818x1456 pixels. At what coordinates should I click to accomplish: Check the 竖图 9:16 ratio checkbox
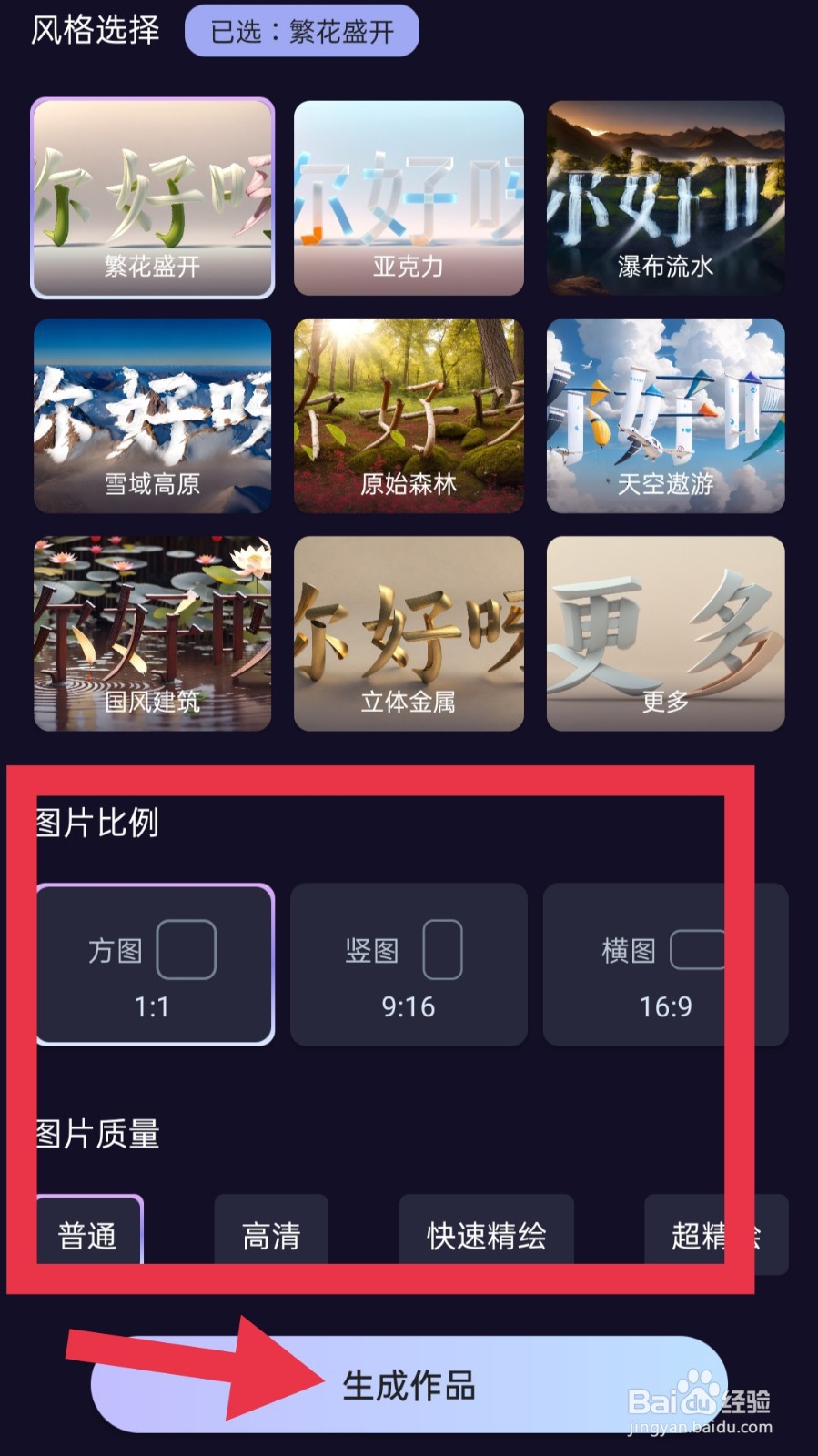443,948
